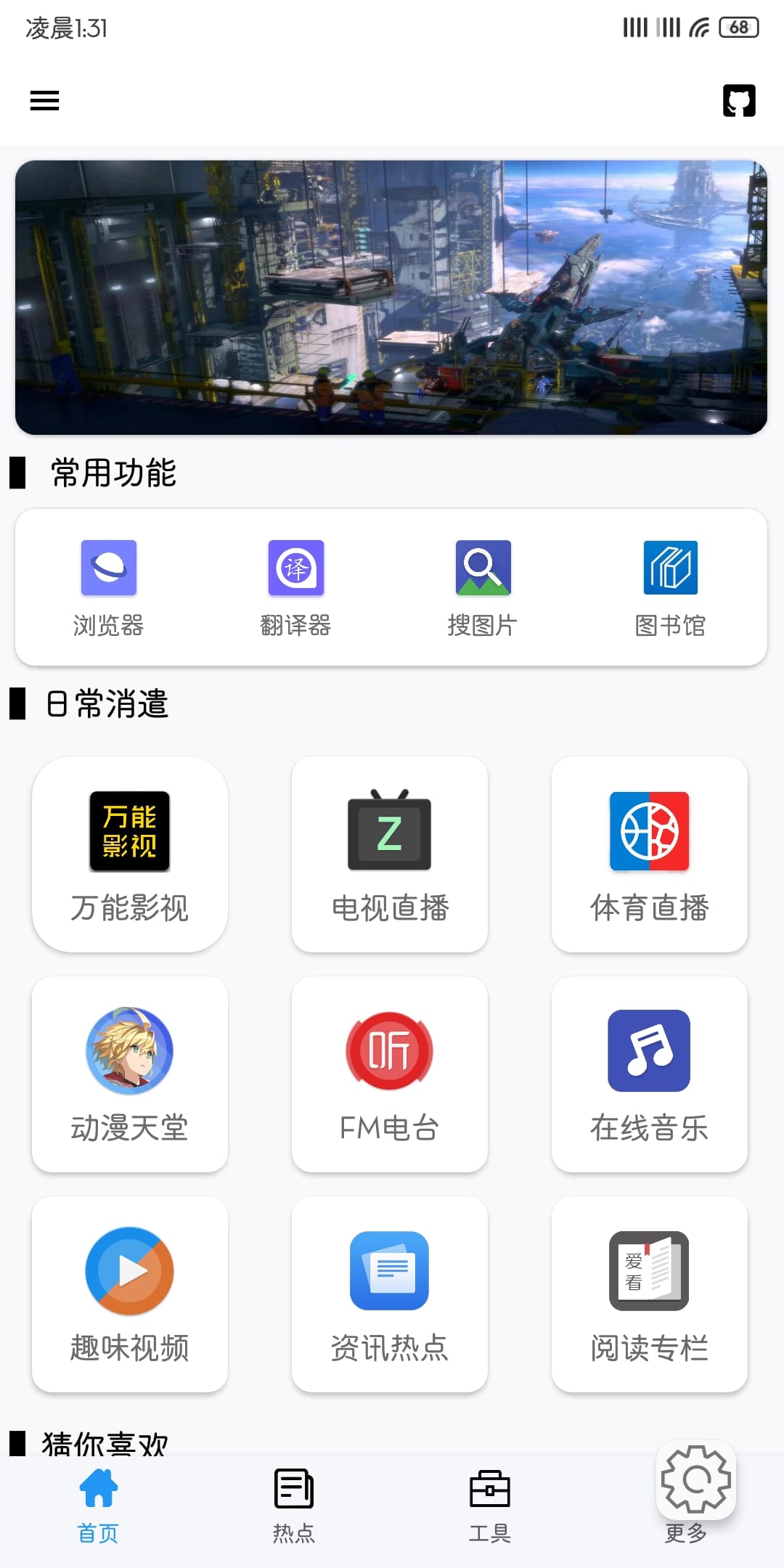Open the hamburger navigation menu
The image size is (784, 1568).
(x=44, y=100)
